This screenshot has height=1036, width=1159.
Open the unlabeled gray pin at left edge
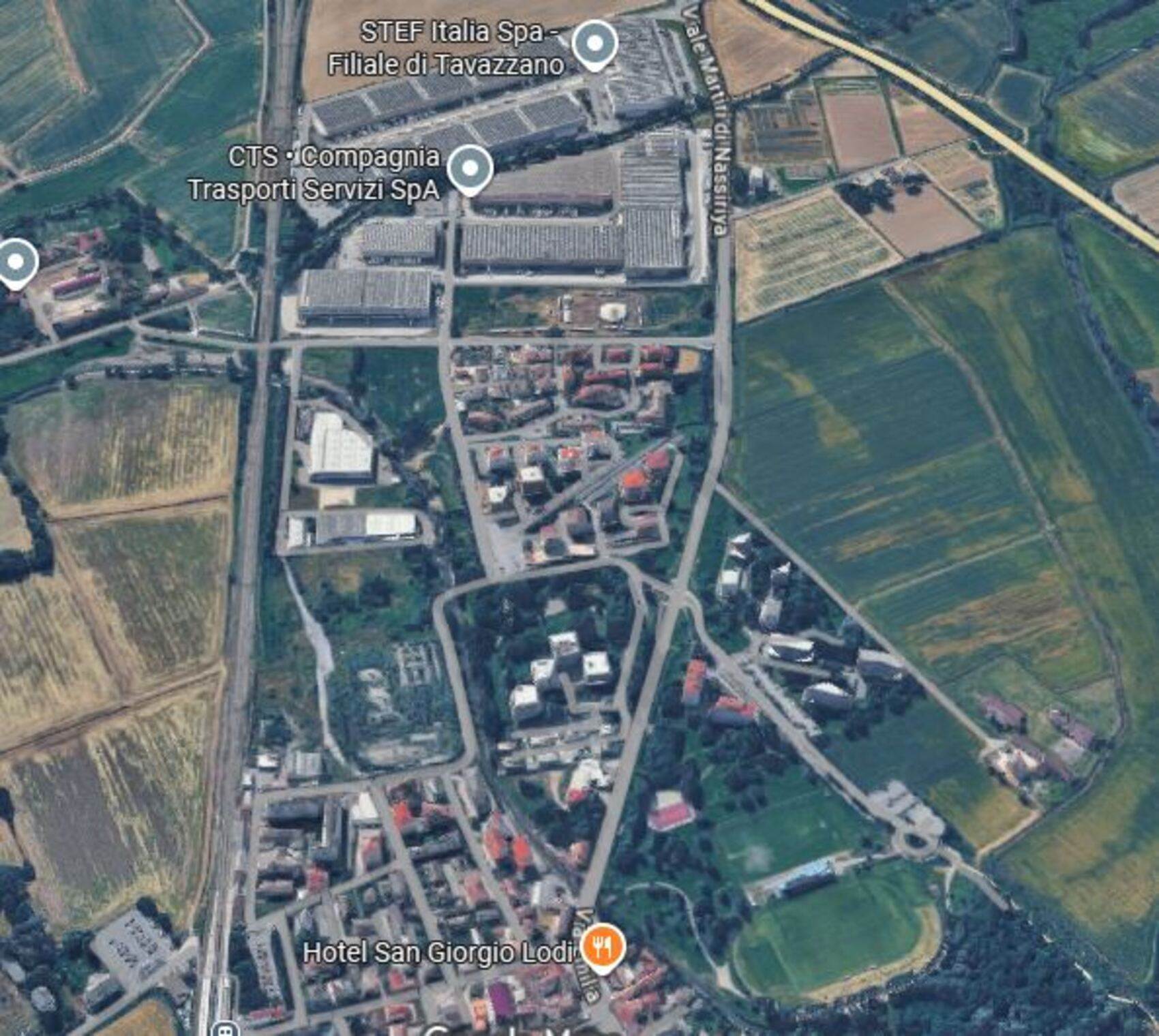[16, 262]
